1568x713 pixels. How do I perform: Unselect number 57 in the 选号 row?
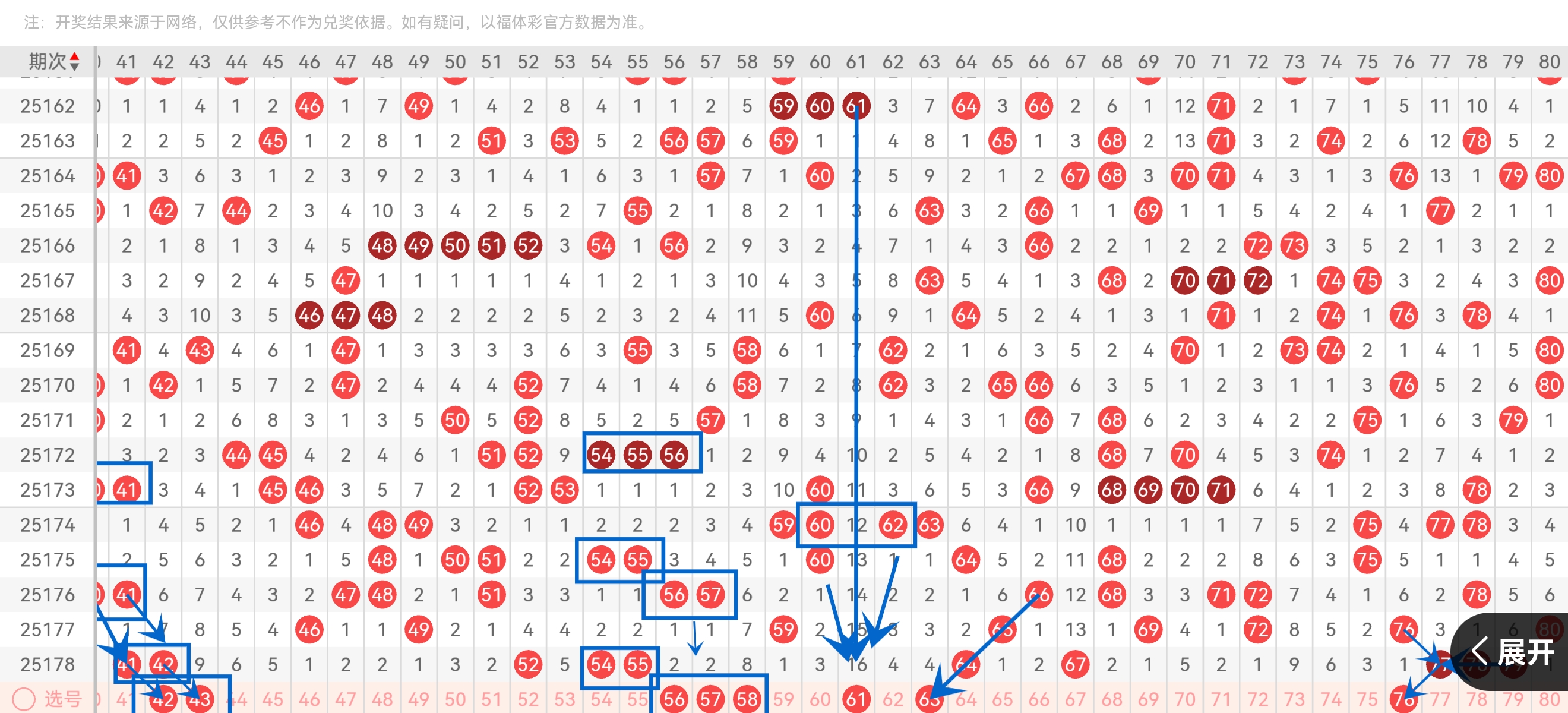(x=710, y=699)
